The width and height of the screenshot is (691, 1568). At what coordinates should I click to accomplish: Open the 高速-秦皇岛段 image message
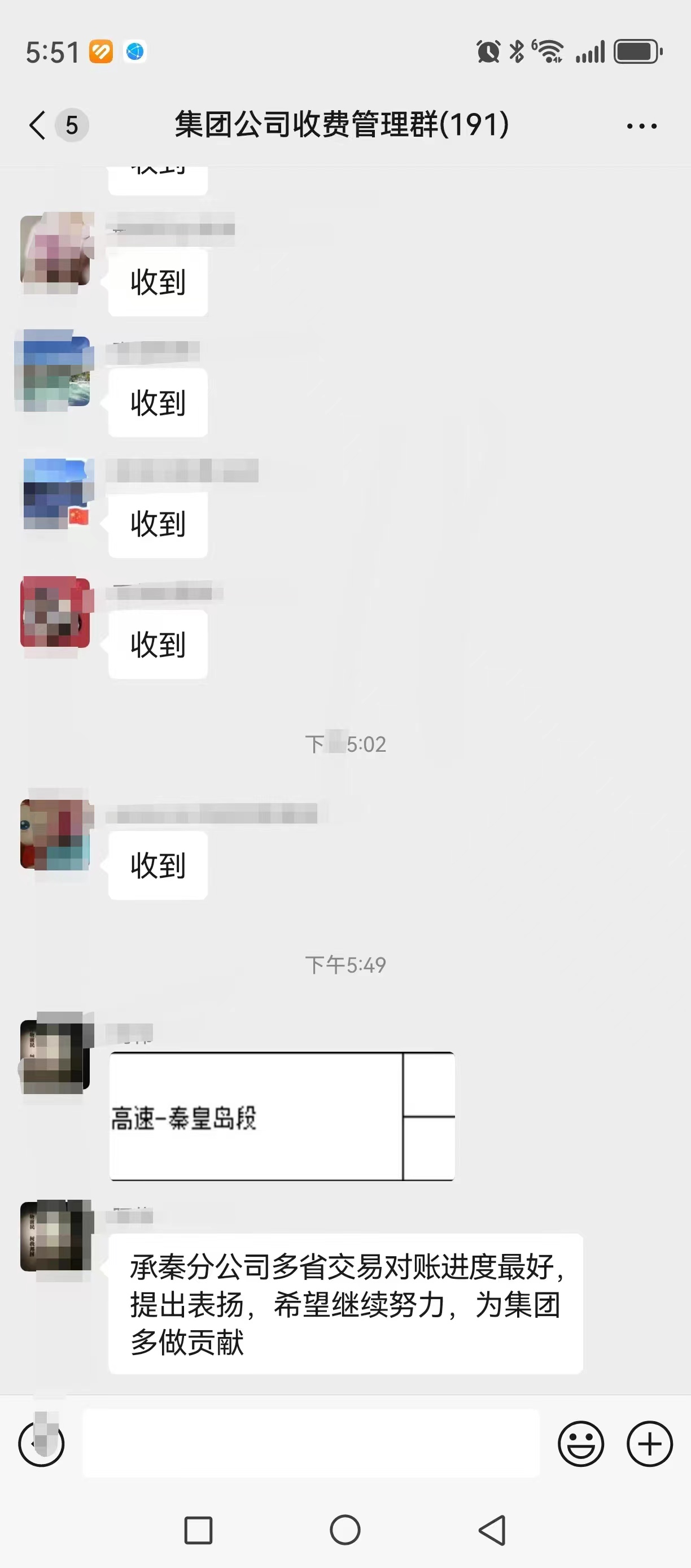point(282,1116)
